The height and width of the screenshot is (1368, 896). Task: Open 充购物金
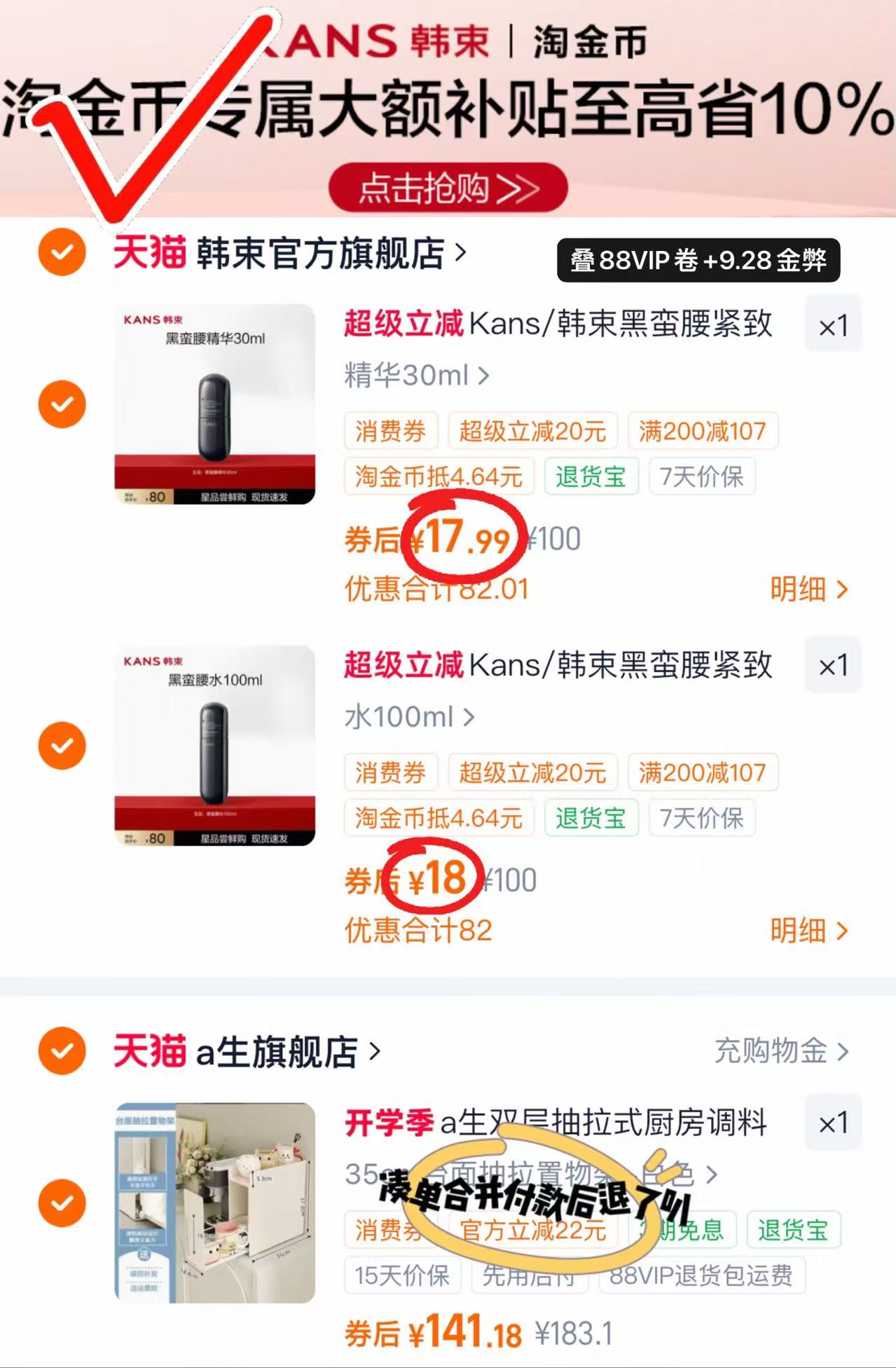point(782,1051)
